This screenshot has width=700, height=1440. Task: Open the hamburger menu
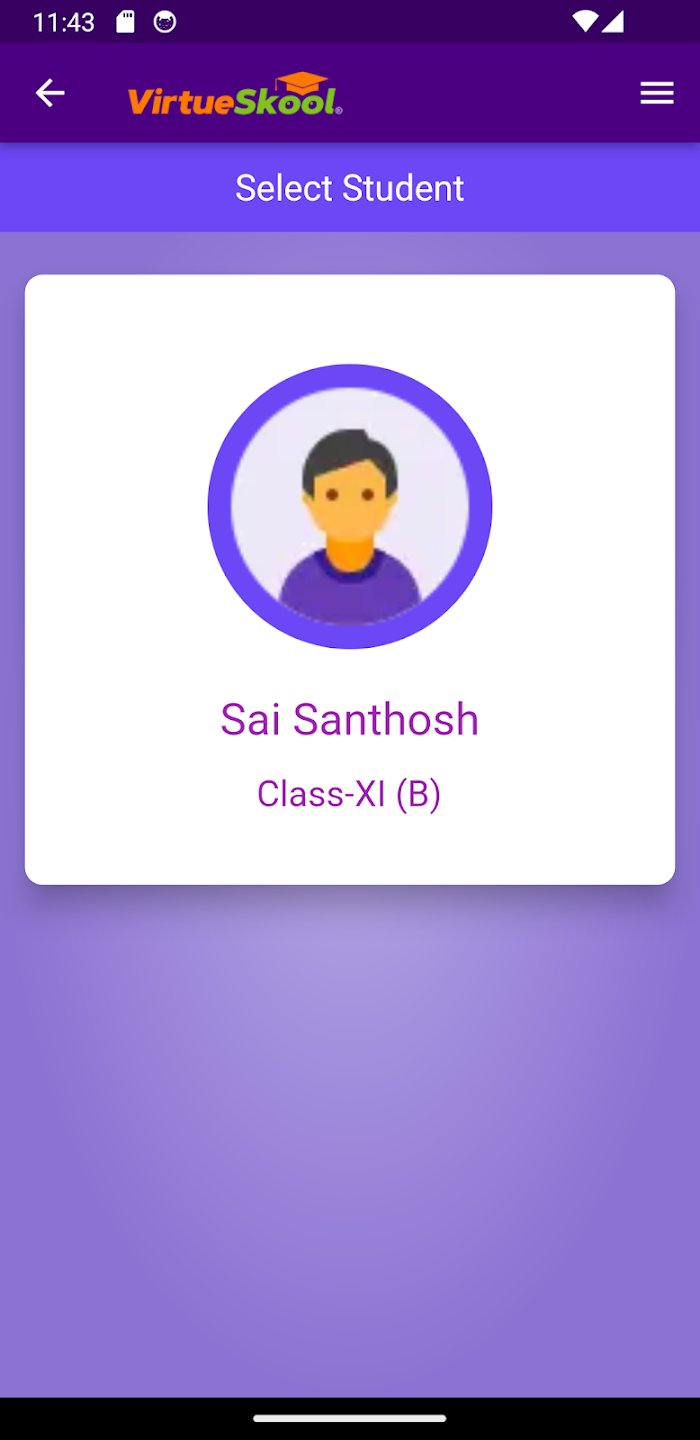[657, 94]
